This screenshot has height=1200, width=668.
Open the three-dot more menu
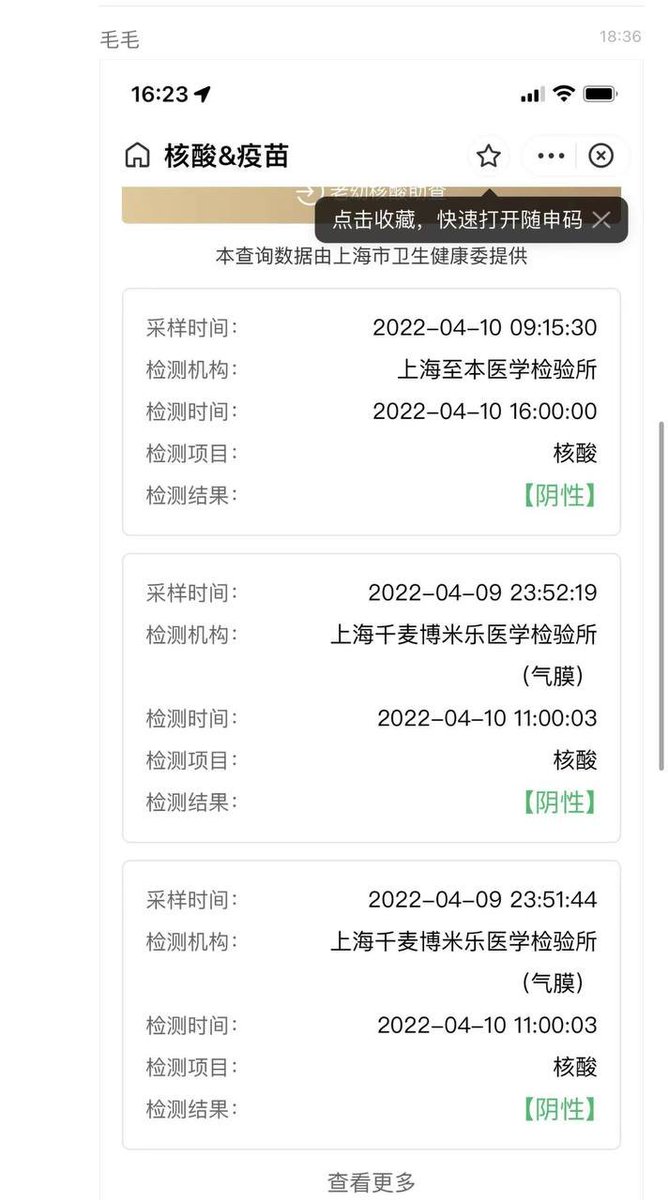pos(551,156)
